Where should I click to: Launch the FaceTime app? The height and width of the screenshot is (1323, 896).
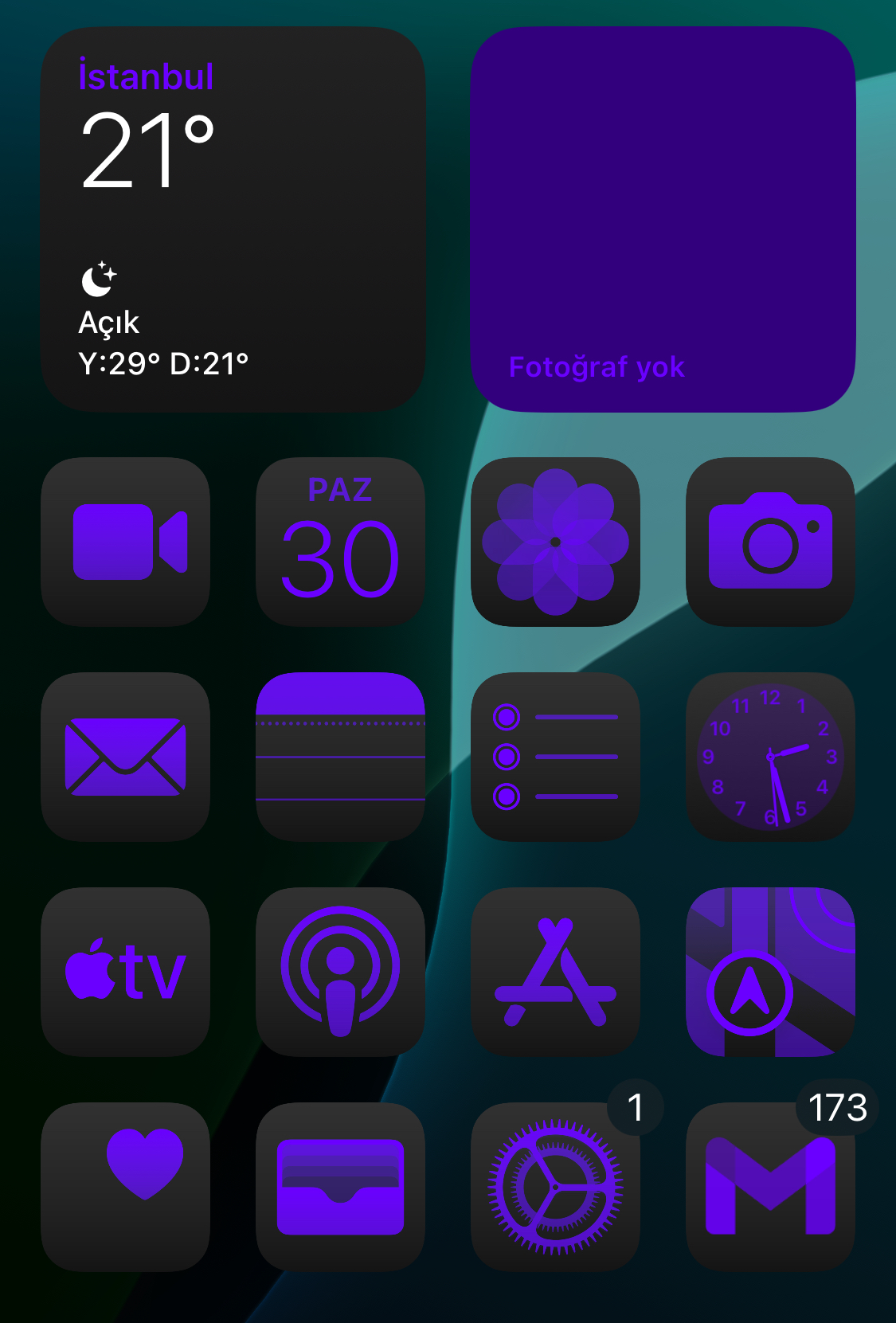[x=126, y=542]
